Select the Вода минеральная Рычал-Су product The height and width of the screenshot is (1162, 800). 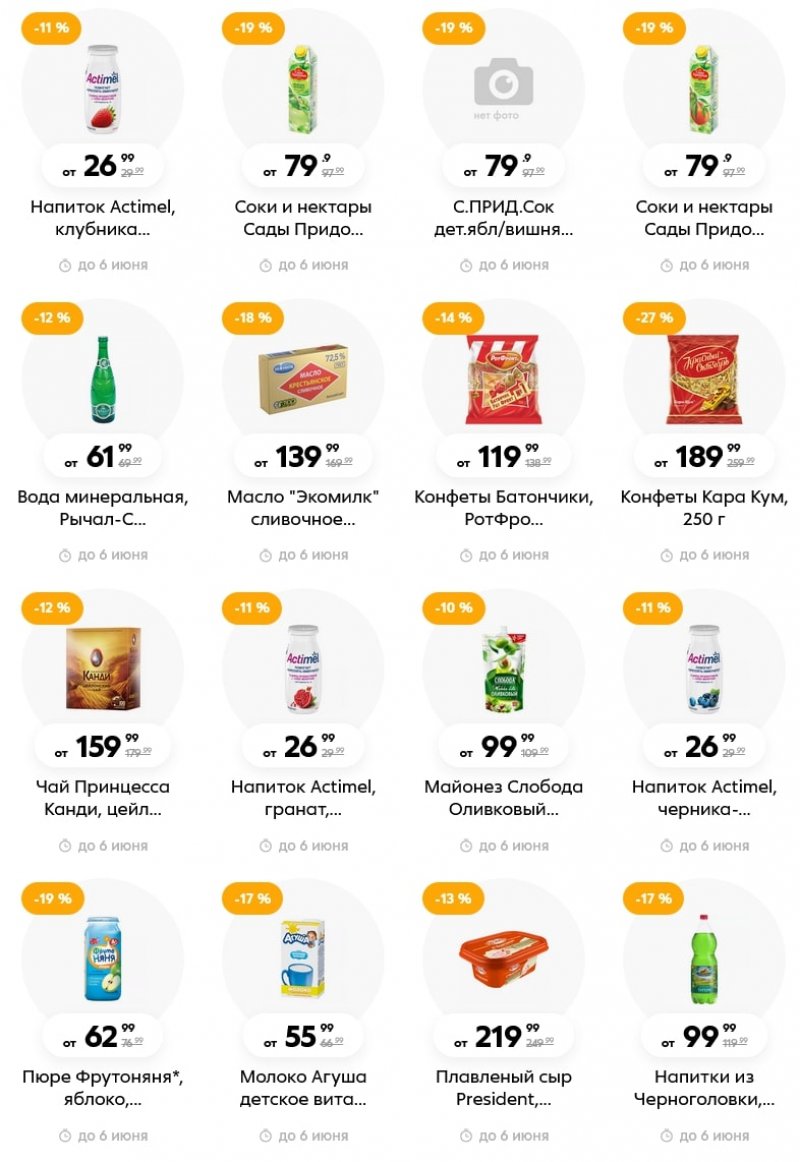tap(102, 508)
